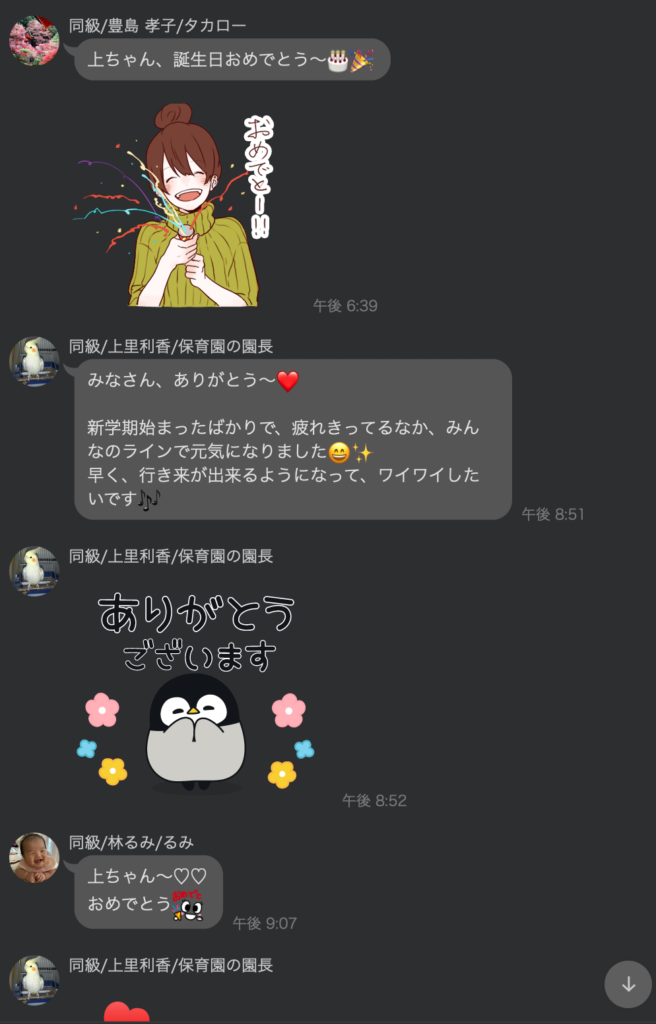Screen dimensions: 656x1024
Task: Open 林るみ's baby photo avatar
Action: (34, 858)
